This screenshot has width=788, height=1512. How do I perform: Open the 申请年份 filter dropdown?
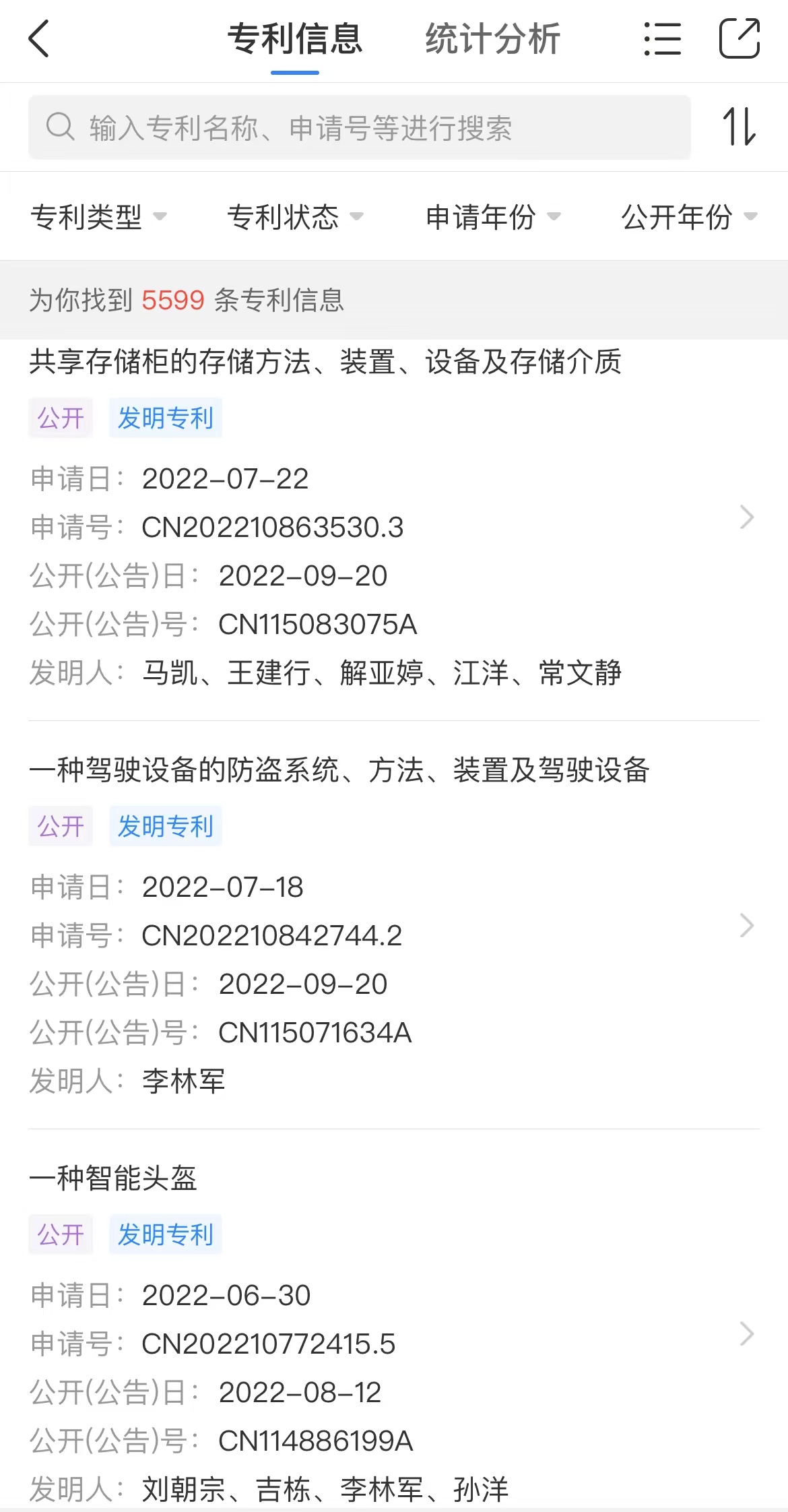[492, 217]
